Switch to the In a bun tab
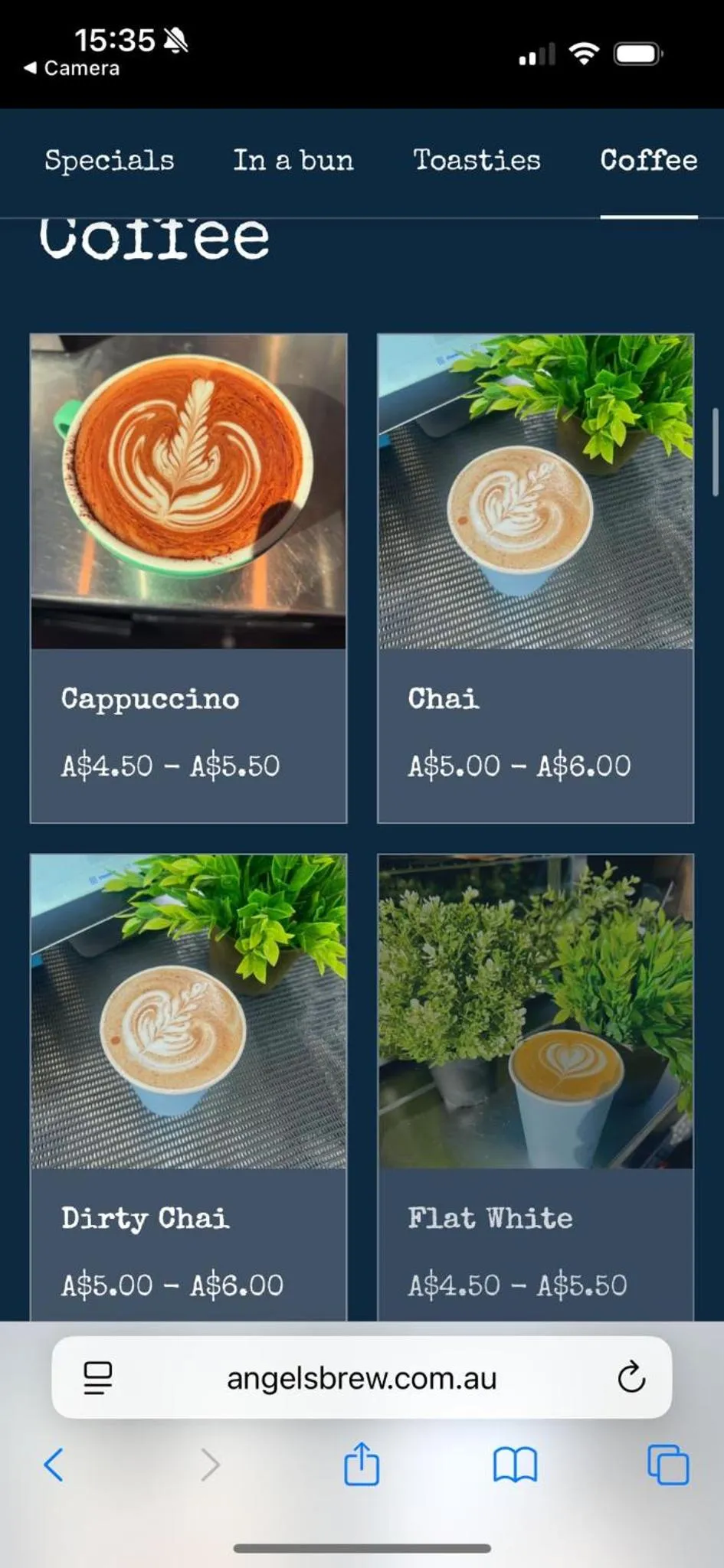724x1568 pixels. coord(293,160)
